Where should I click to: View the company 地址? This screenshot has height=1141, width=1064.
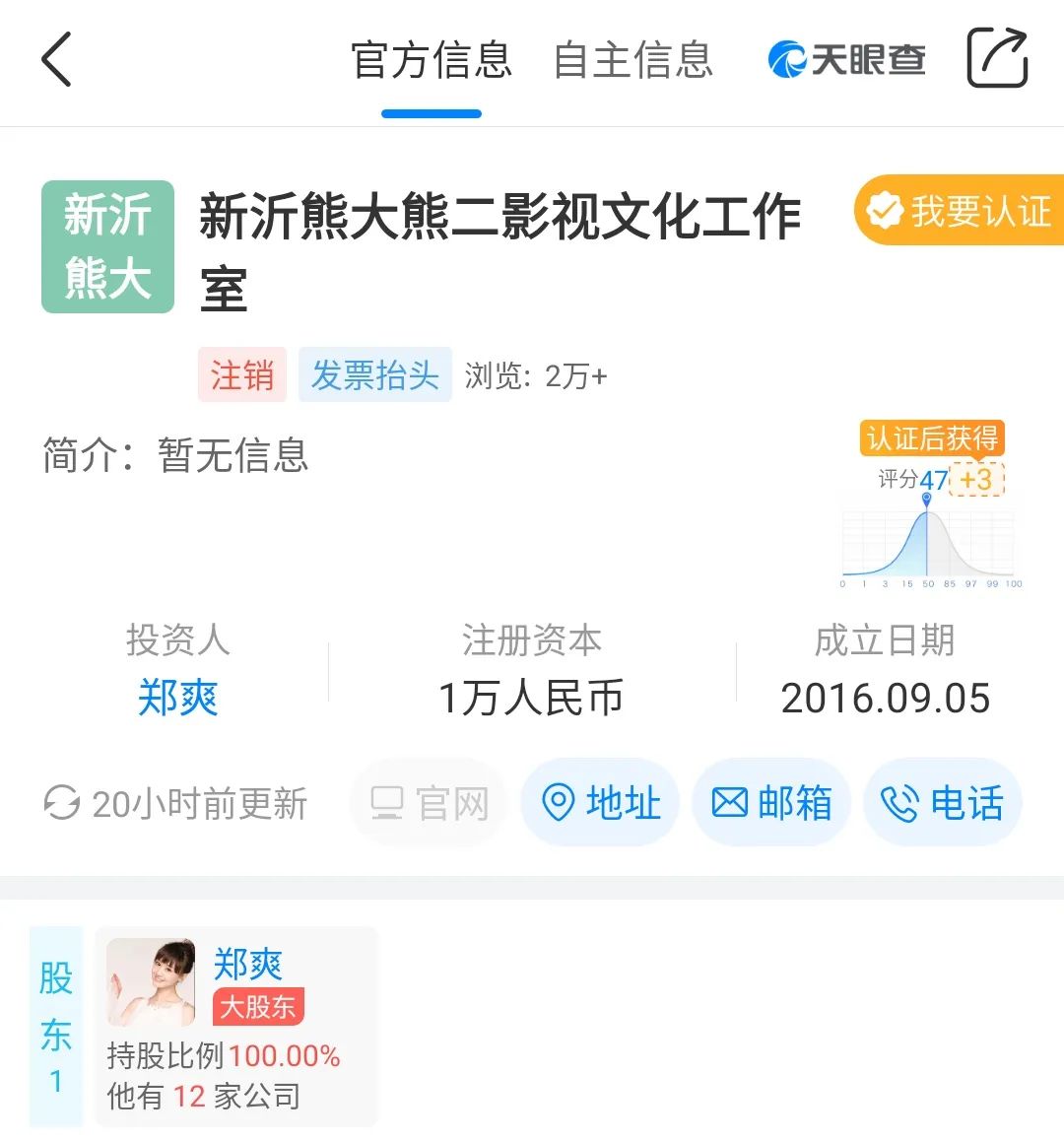600,803
